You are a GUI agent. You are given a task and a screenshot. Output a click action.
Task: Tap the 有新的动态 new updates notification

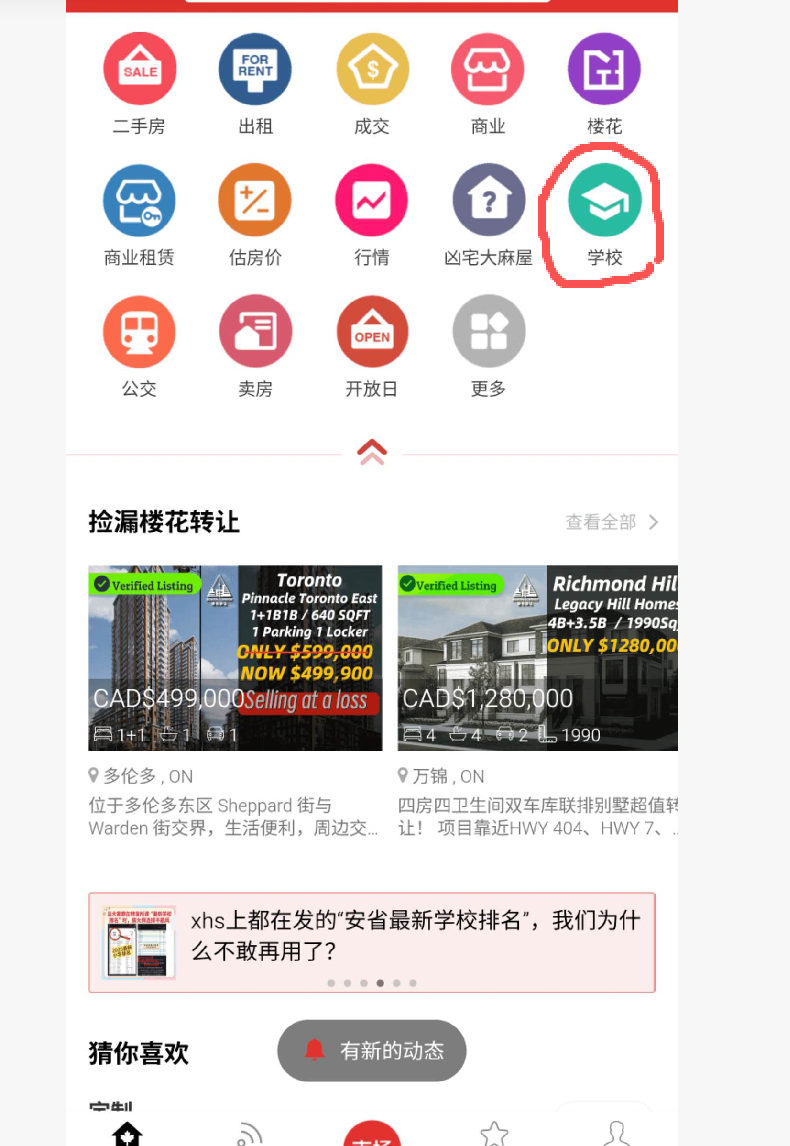coord(372,1050)
